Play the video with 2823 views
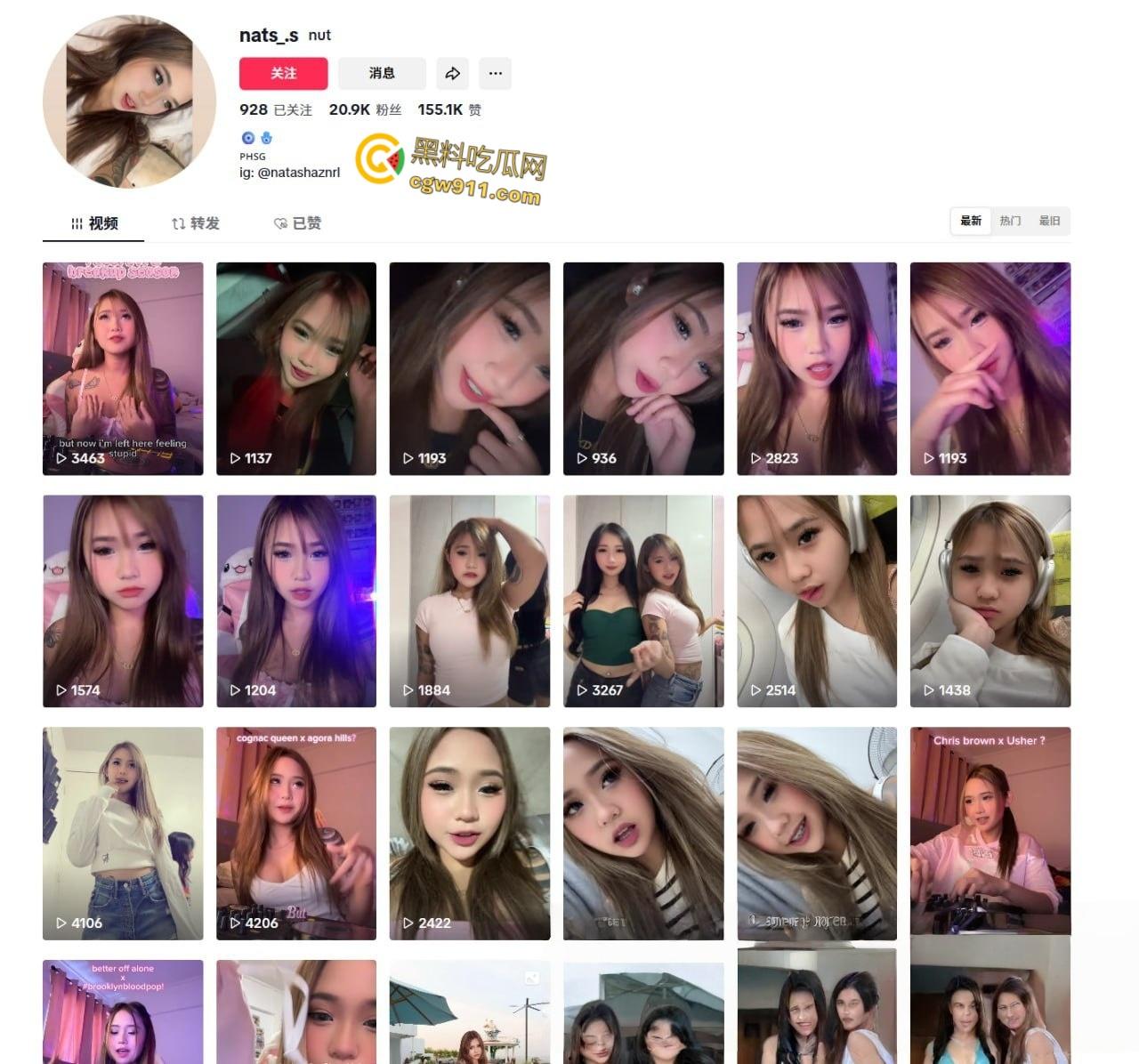 click(816, 368)
